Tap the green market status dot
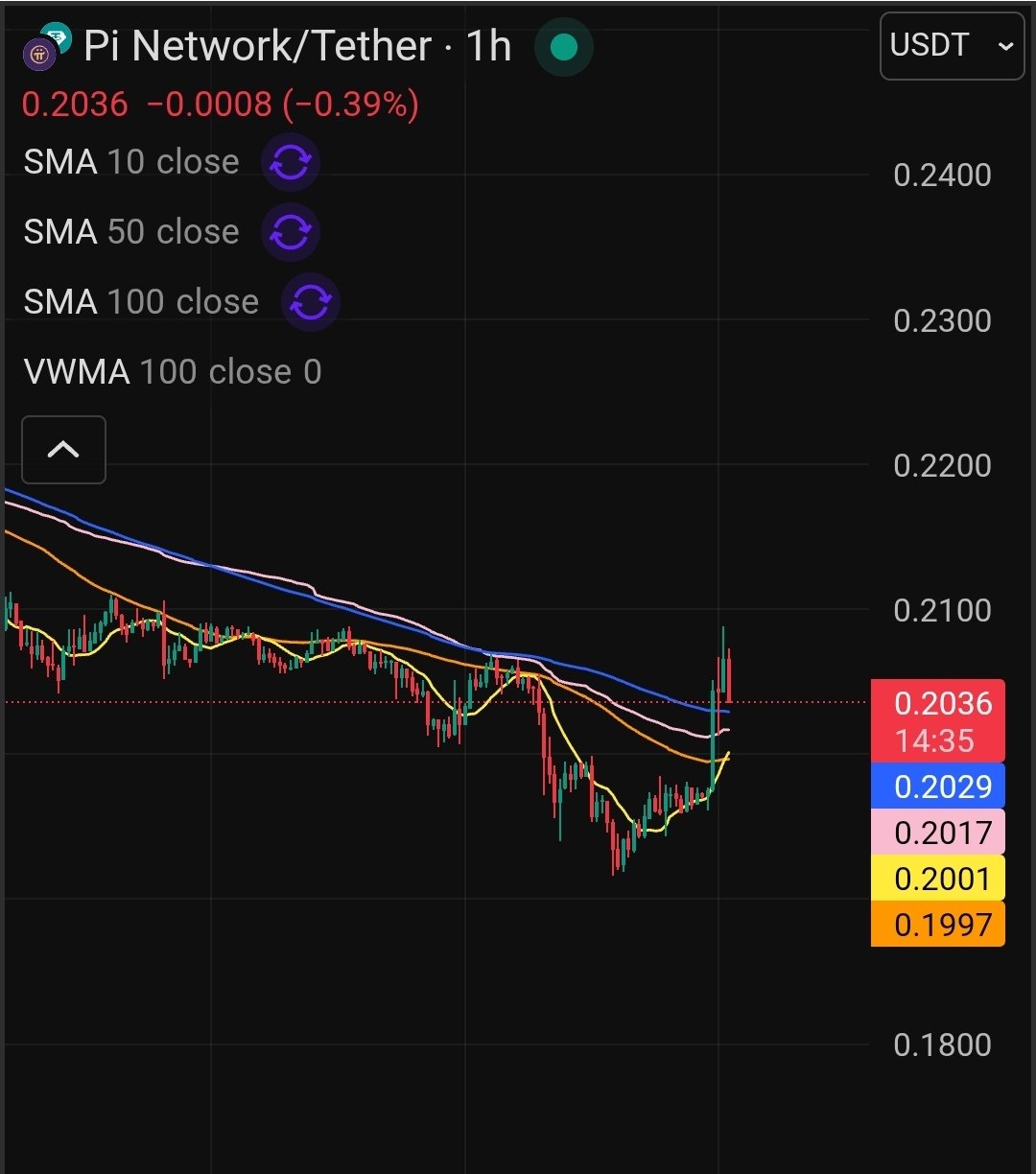The image size is (1036, 1174). (x=564, y=46)
